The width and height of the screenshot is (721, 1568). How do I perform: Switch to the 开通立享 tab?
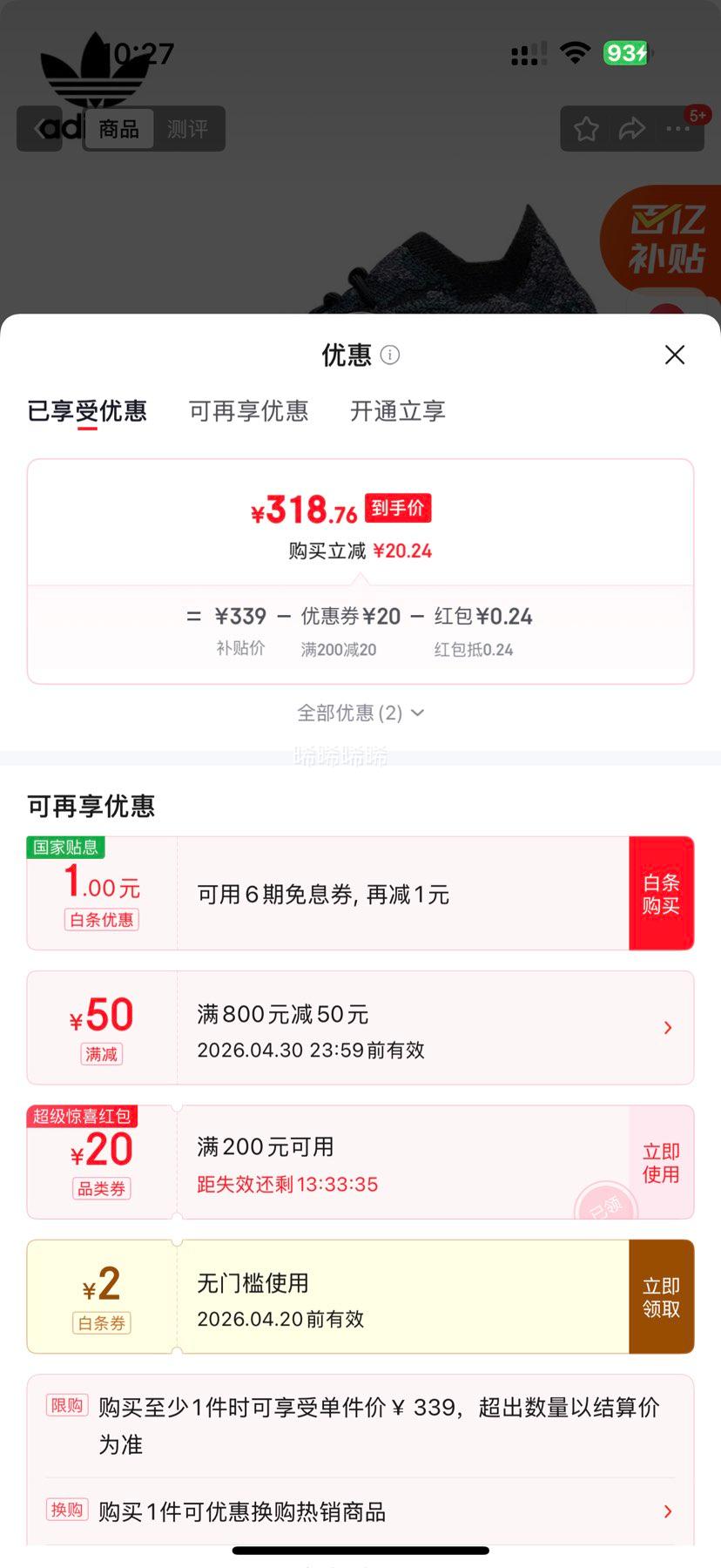[x=397, y=411]
